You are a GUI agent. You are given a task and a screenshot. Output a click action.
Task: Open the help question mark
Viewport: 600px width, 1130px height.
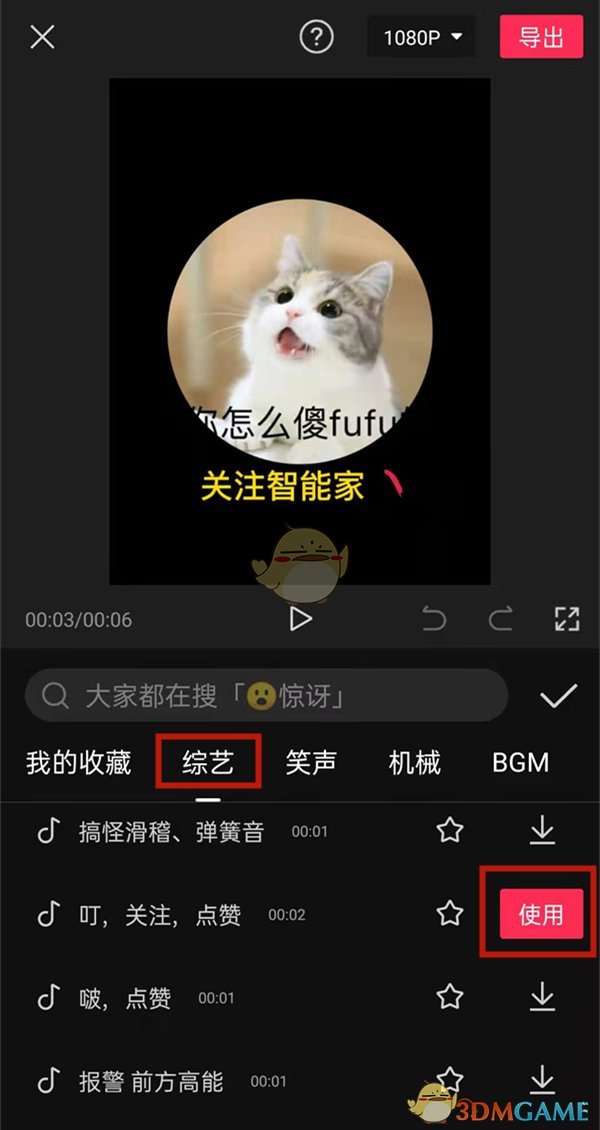click(x=316, y=38)
